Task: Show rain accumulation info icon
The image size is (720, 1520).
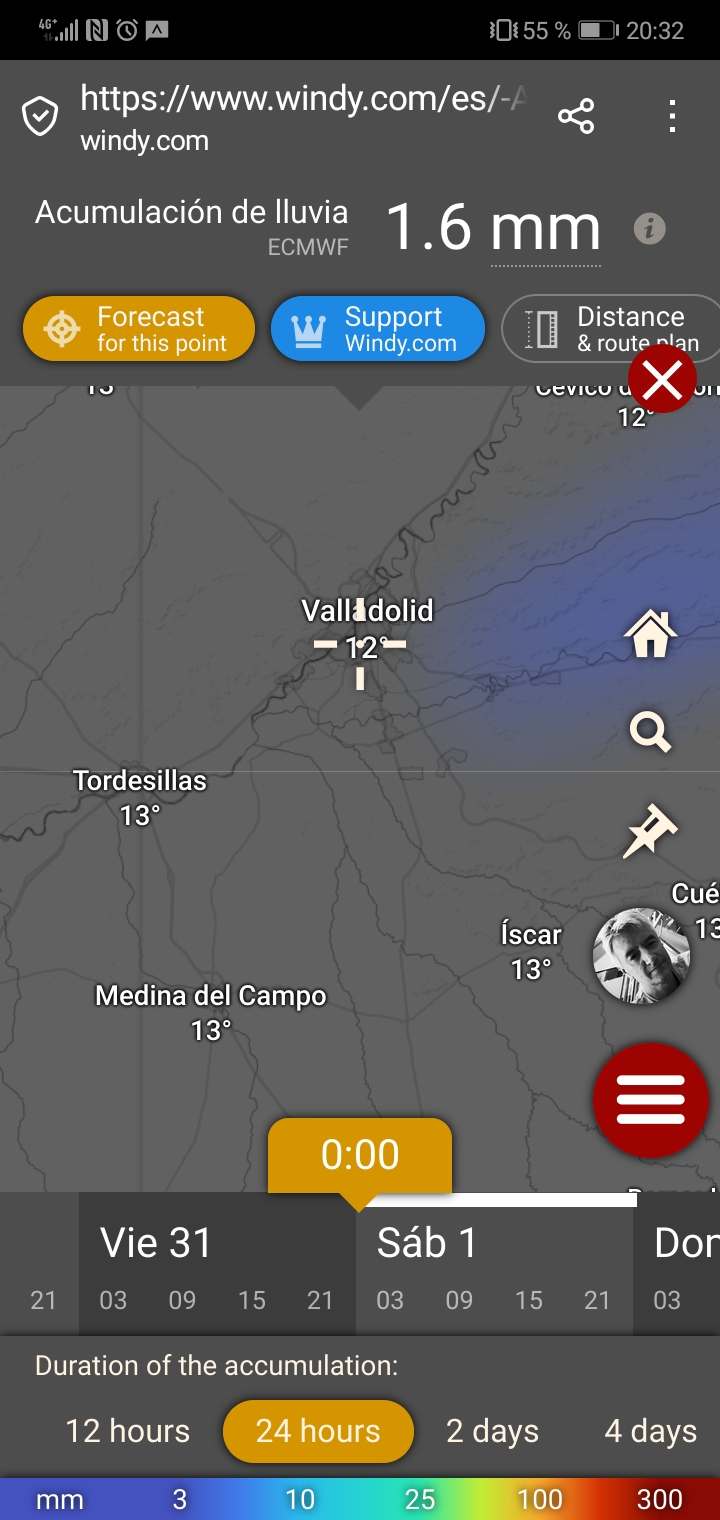Action: pos(650,229)
